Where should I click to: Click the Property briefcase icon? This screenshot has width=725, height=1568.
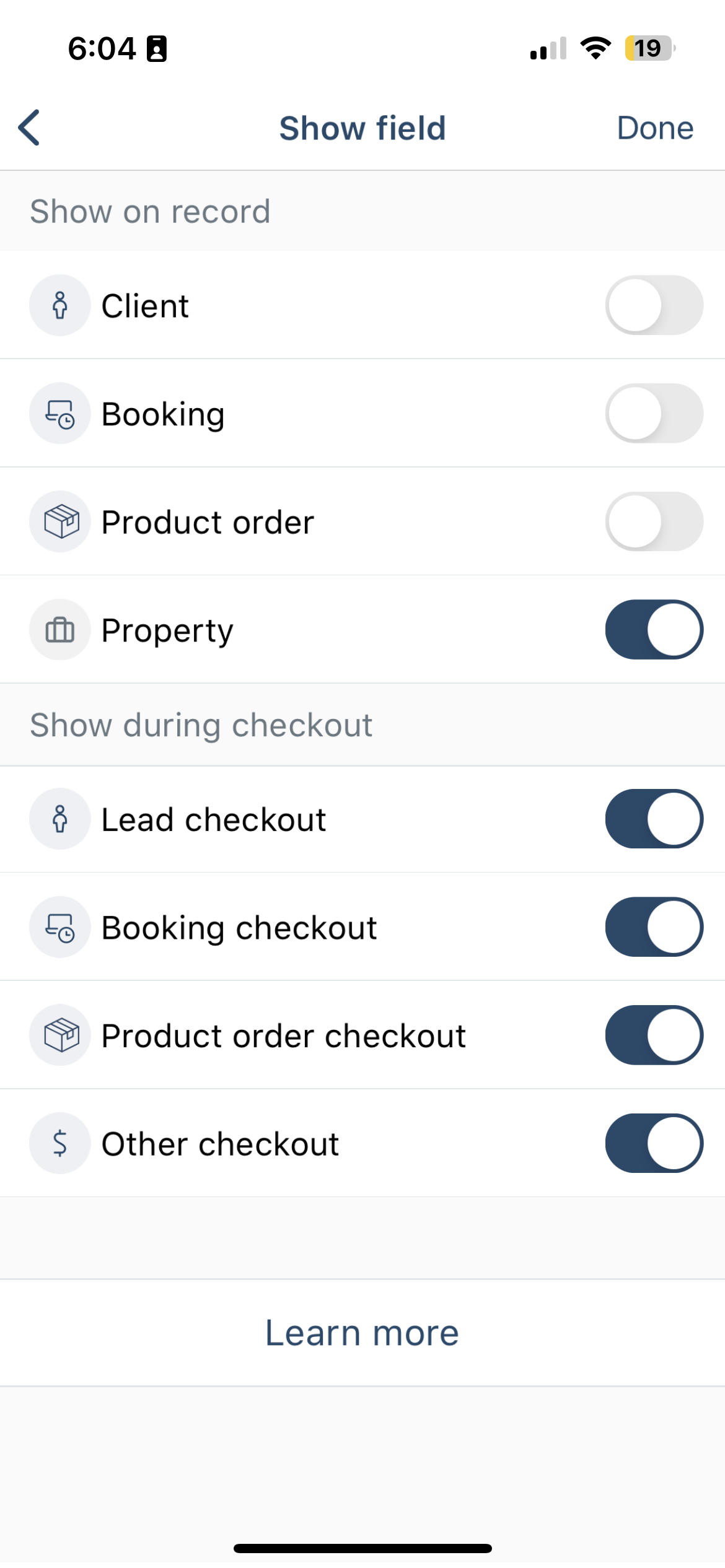[x=59, y=629]
